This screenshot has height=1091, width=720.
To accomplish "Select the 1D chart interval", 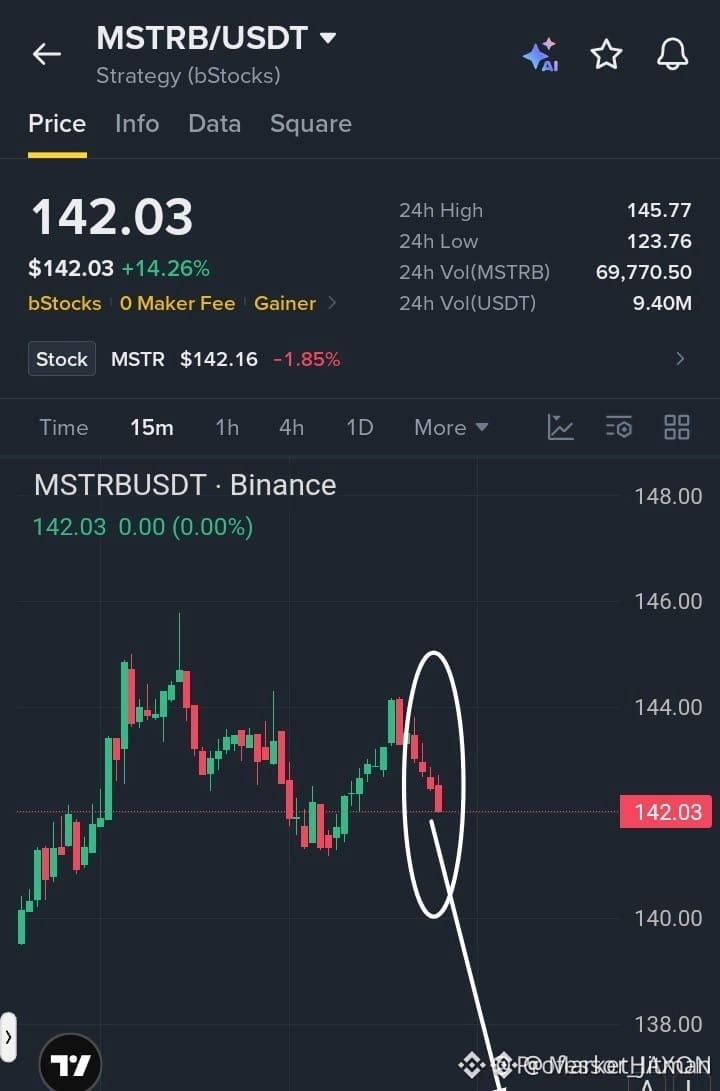I will [360, 427].
